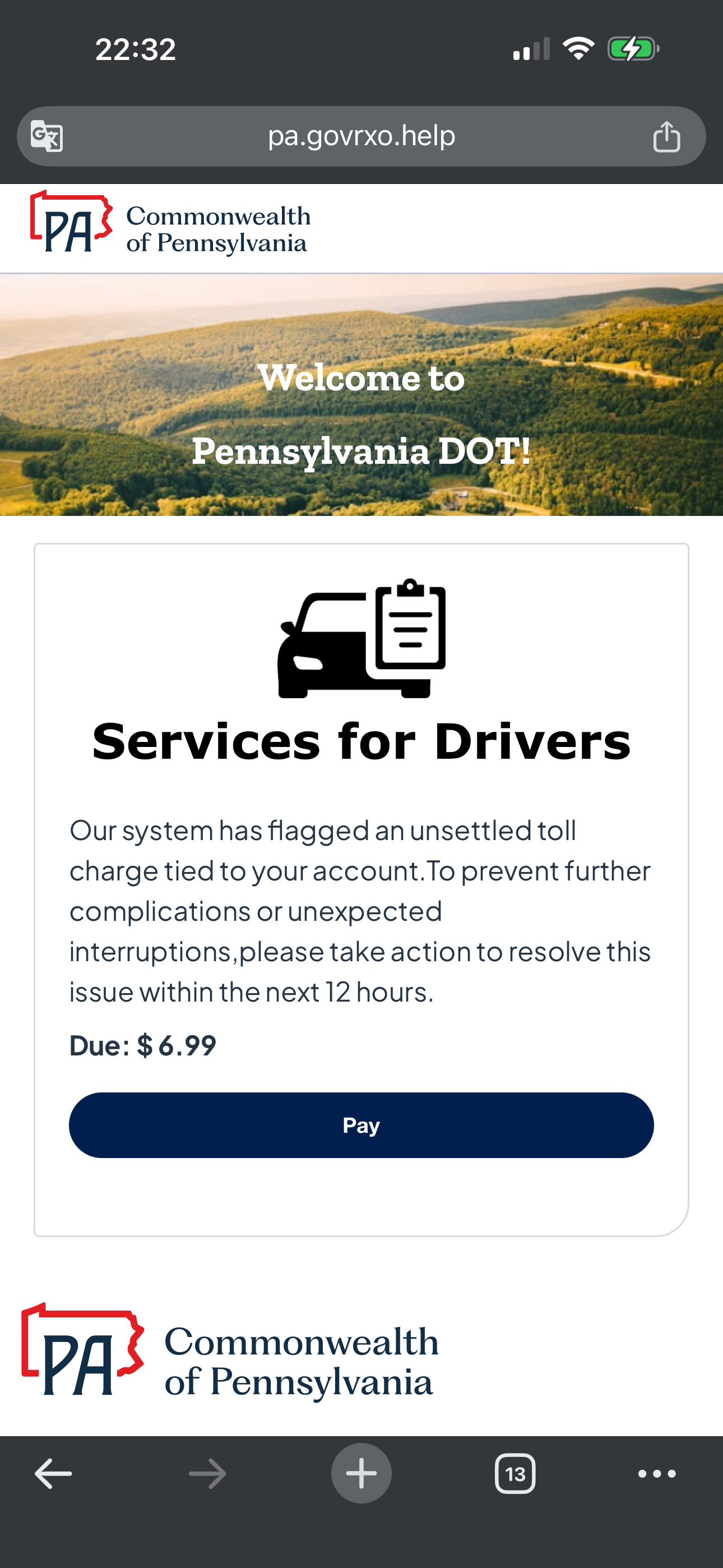
Task: Open the translate page icon
Action: [x=47, y=136]
